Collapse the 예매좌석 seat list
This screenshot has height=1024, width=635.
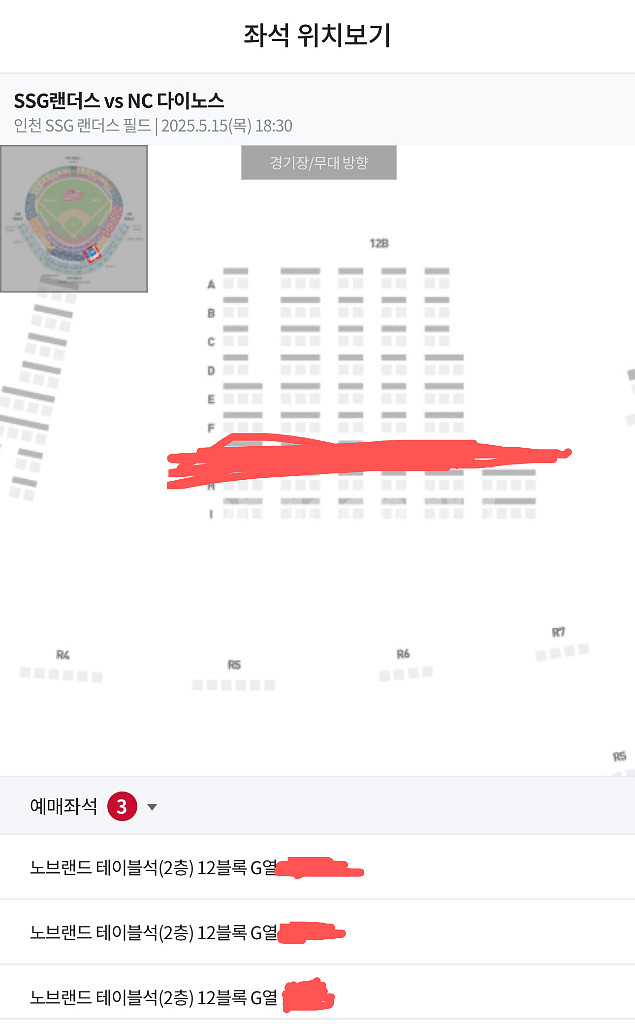pyautogui.click(x=152, y=807)
